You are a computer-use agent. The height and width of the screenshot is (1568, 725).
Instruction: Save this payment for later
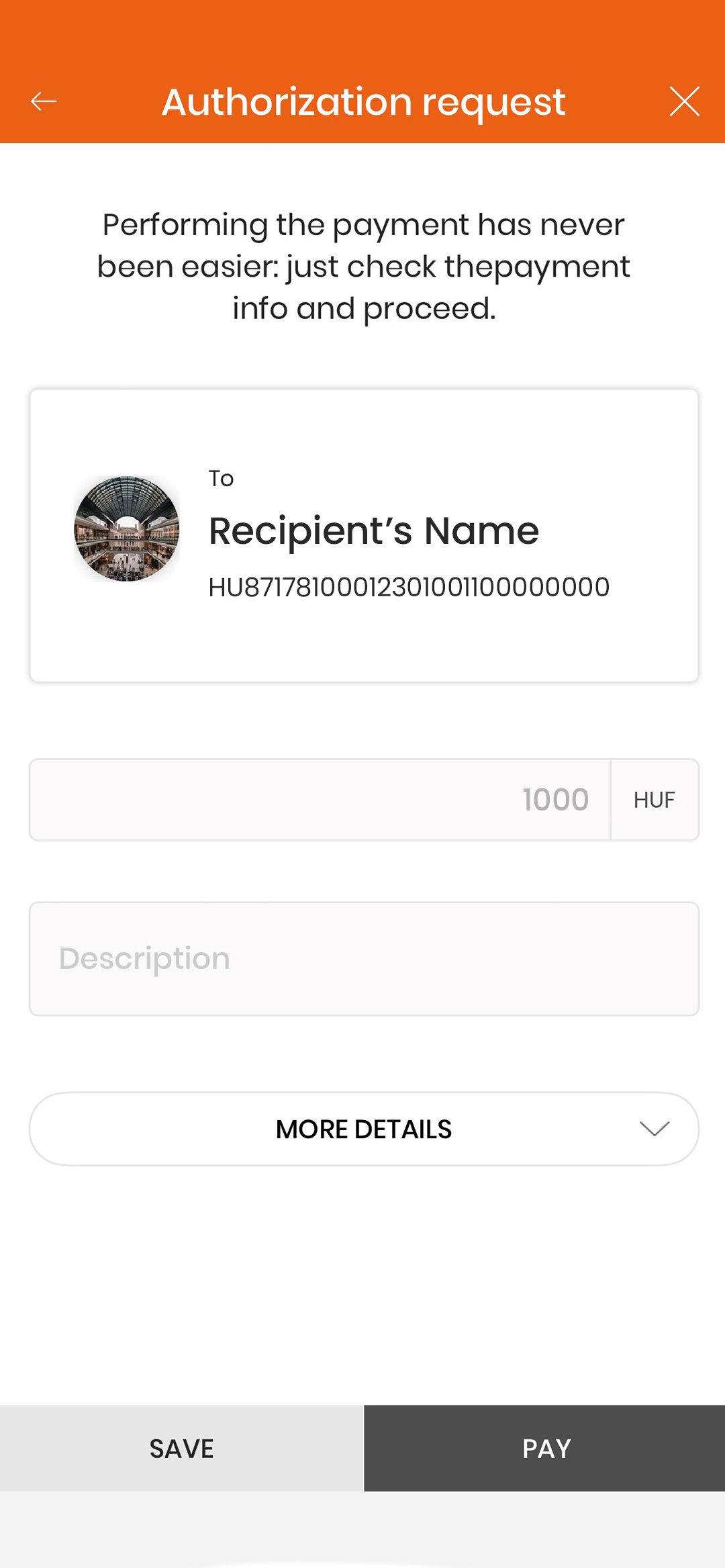tap(182, 1448)
